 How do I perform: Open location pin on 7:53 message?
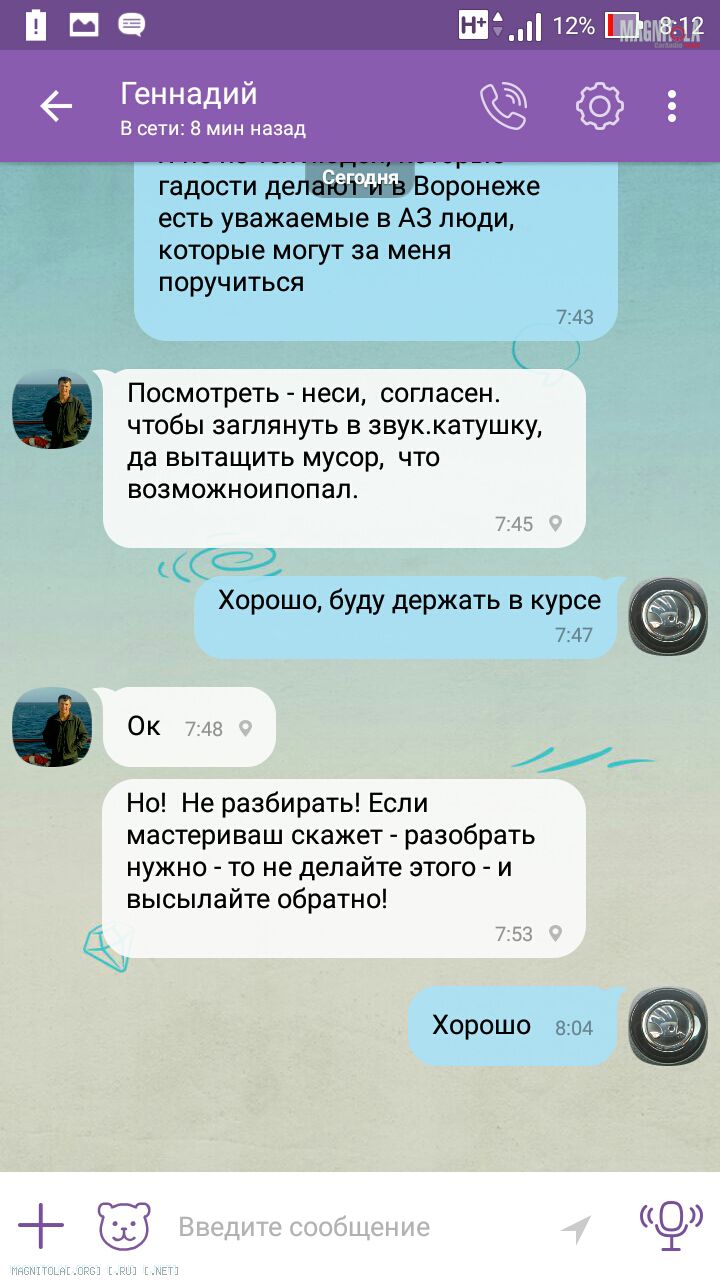pyautogui.click(x=555, y=934)
